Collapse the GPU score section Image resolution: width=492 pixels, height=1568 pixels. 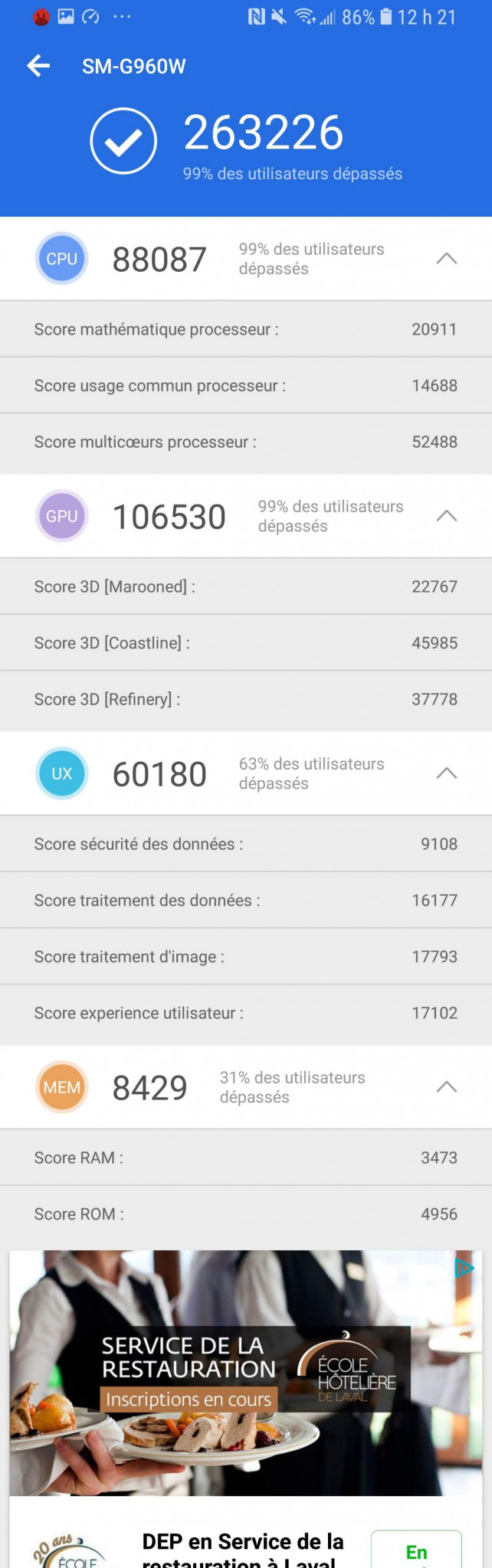coord(446,516)
